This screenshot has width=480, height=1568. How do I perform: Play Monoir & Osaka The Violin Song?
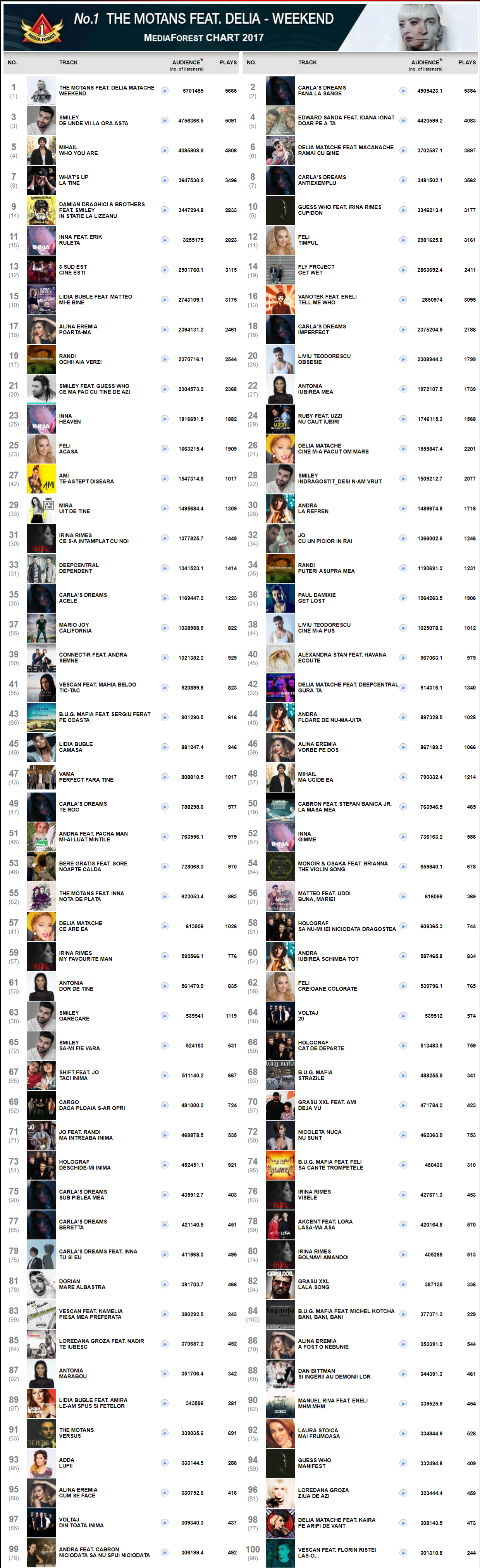tap(403, 866)
